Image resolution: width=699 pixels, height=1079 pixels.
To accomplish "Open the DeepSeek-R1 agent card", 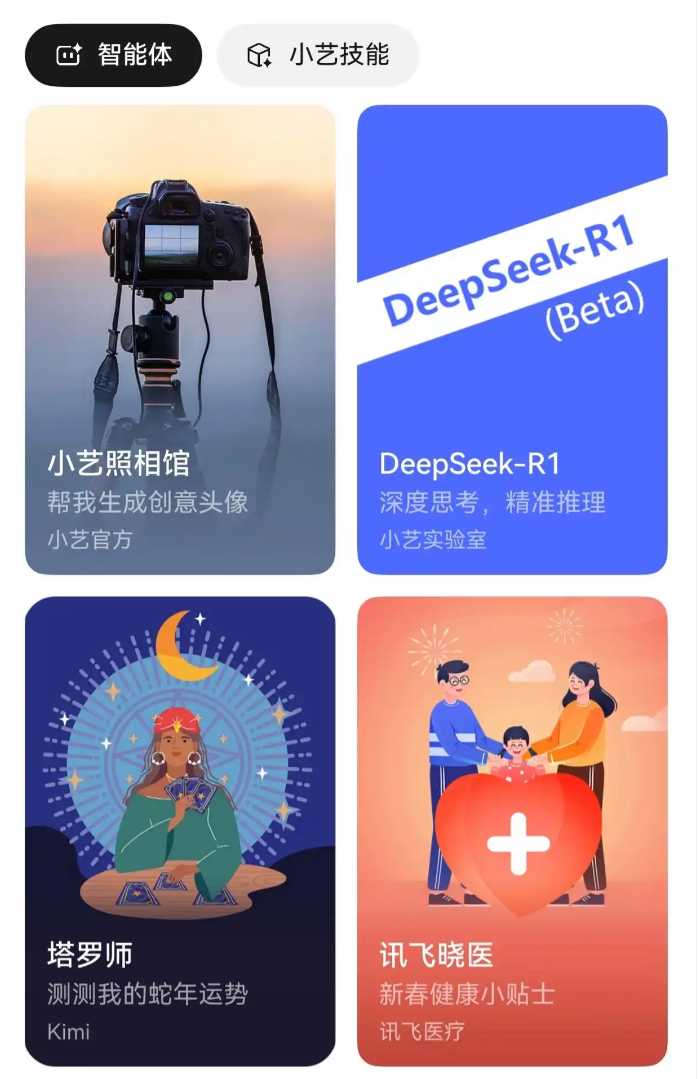I will point(512,340).
